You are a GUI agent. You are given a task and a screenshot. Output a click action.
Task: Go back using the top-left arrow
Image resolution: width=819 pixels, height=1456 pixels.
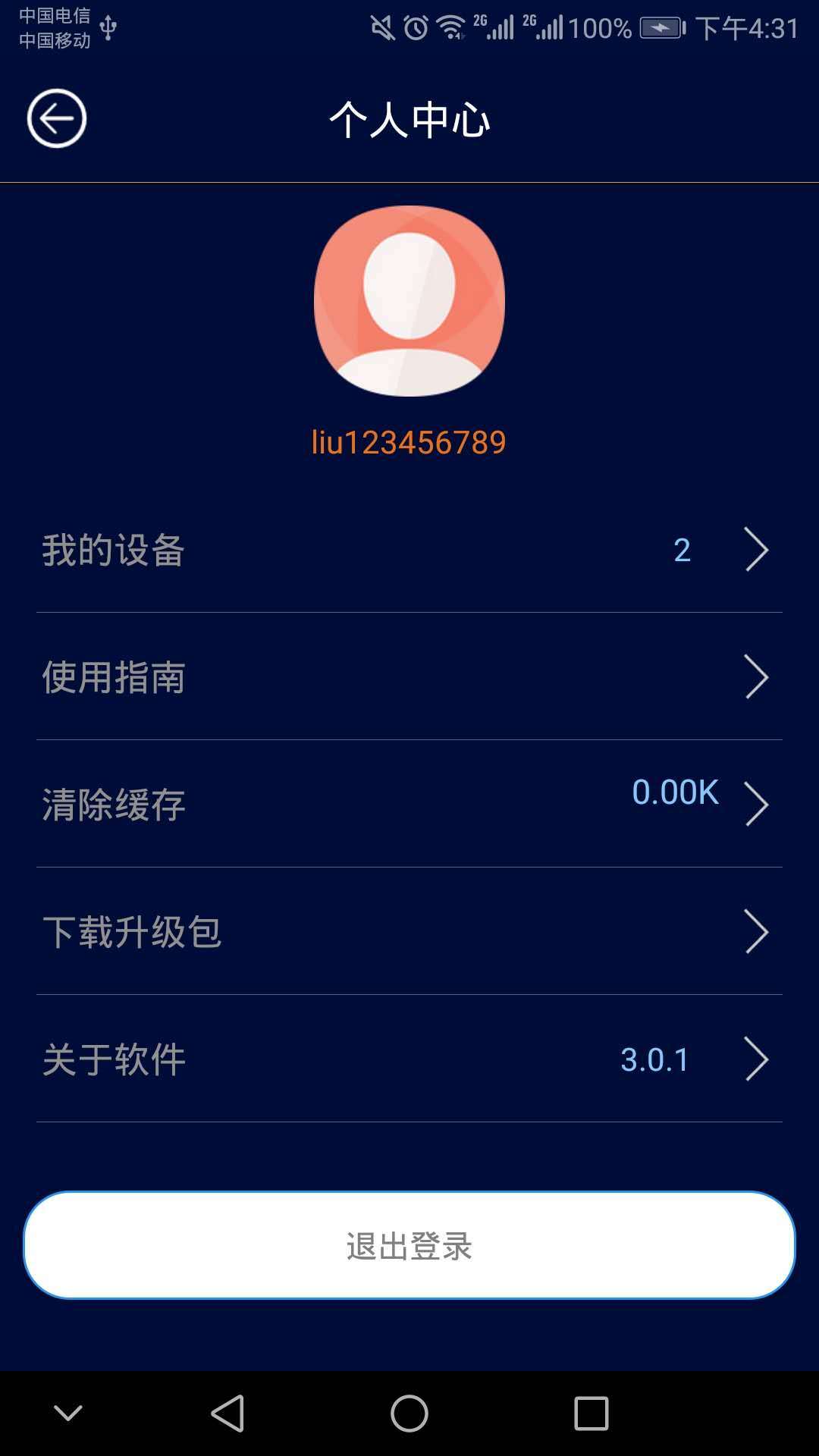57,118
